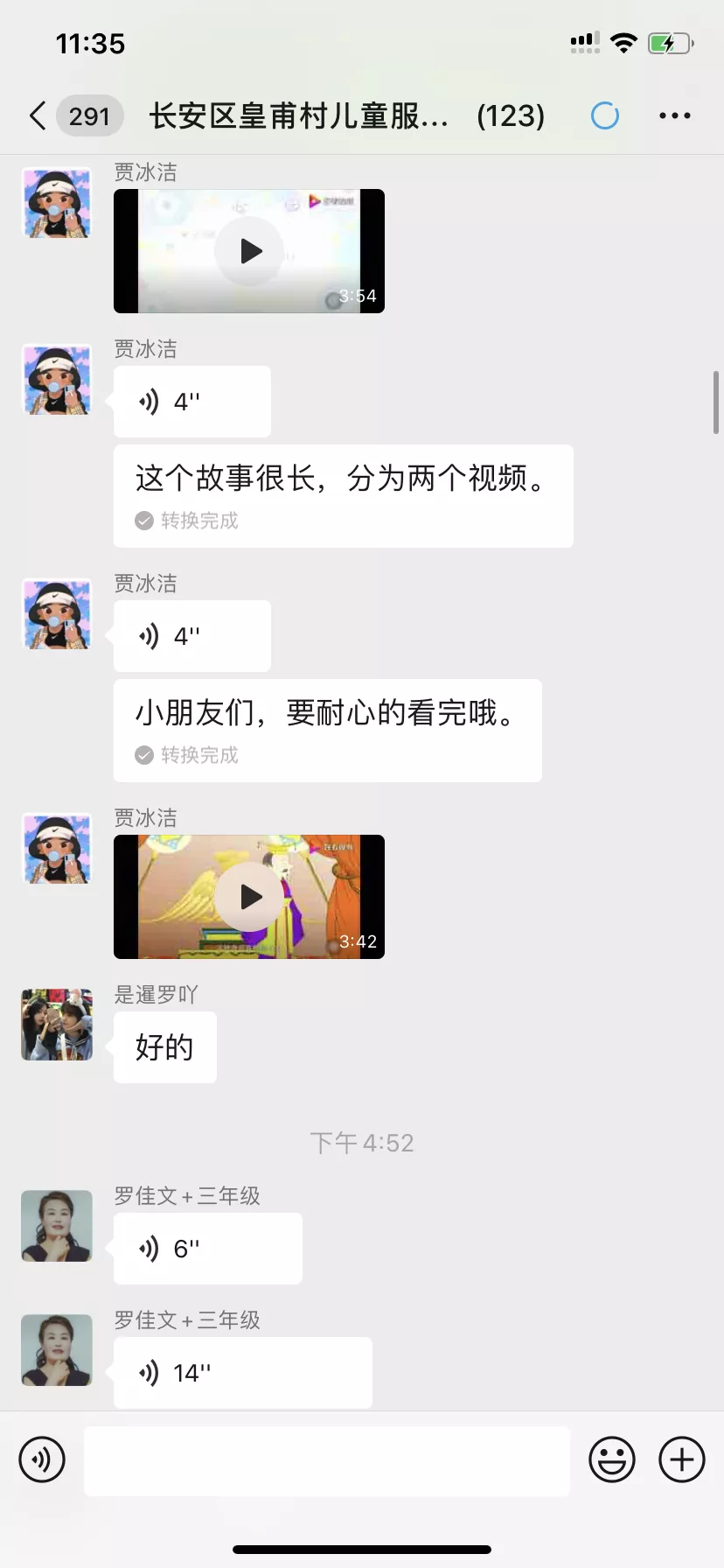Play 罗佳文's 6-second voice message
Screen dimensions: 724x1568
click(x=207, y=1249)
